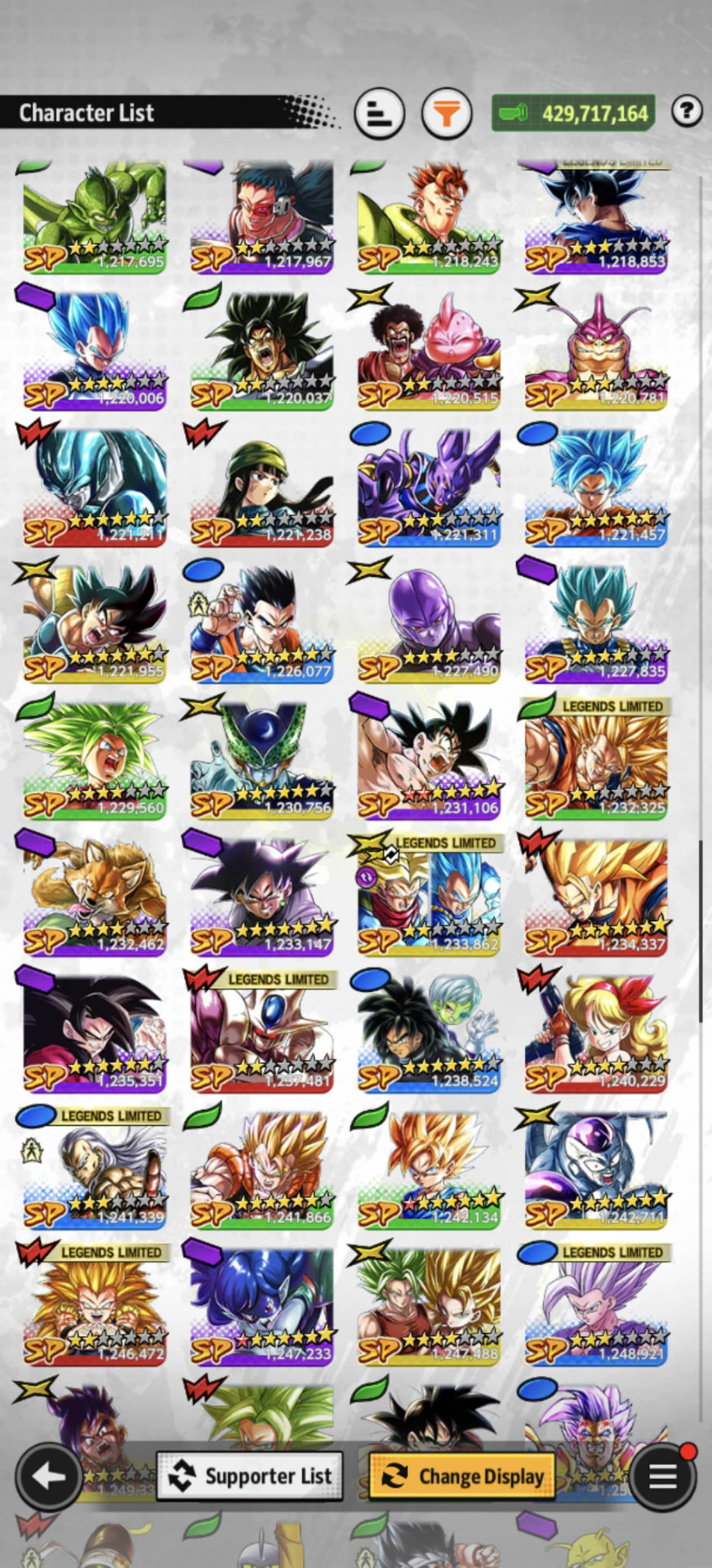Open the character card showing 1,235,351
The image size is (712, 1568).
tap(94, 1031)
